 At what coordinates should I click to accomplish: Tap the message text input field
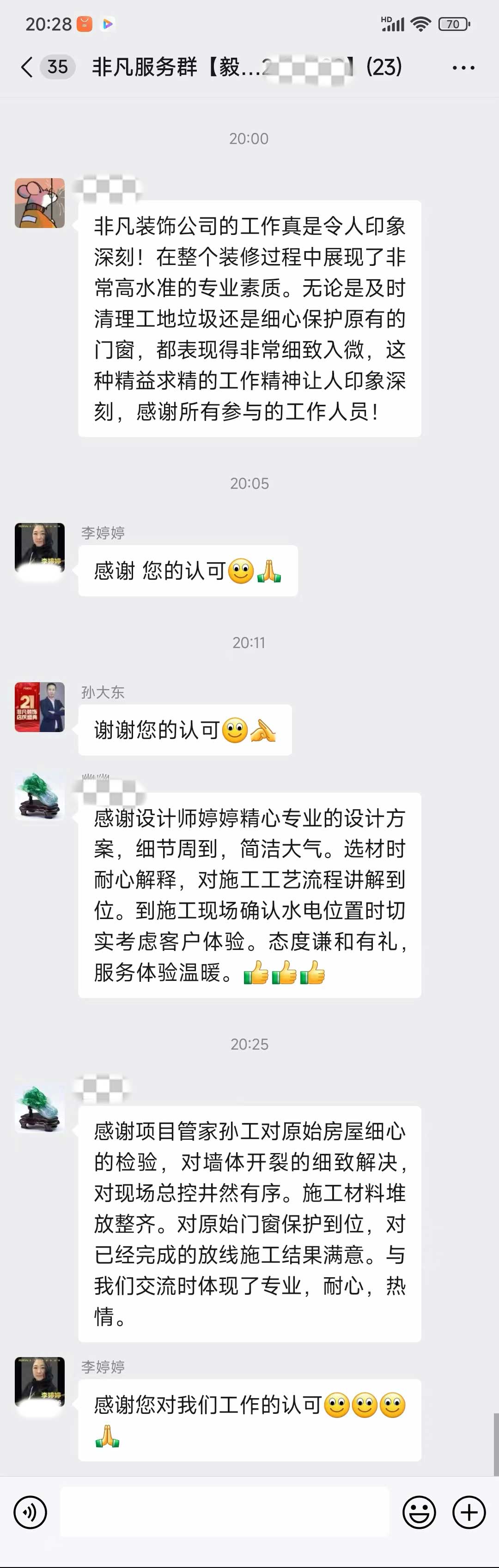224,1513
